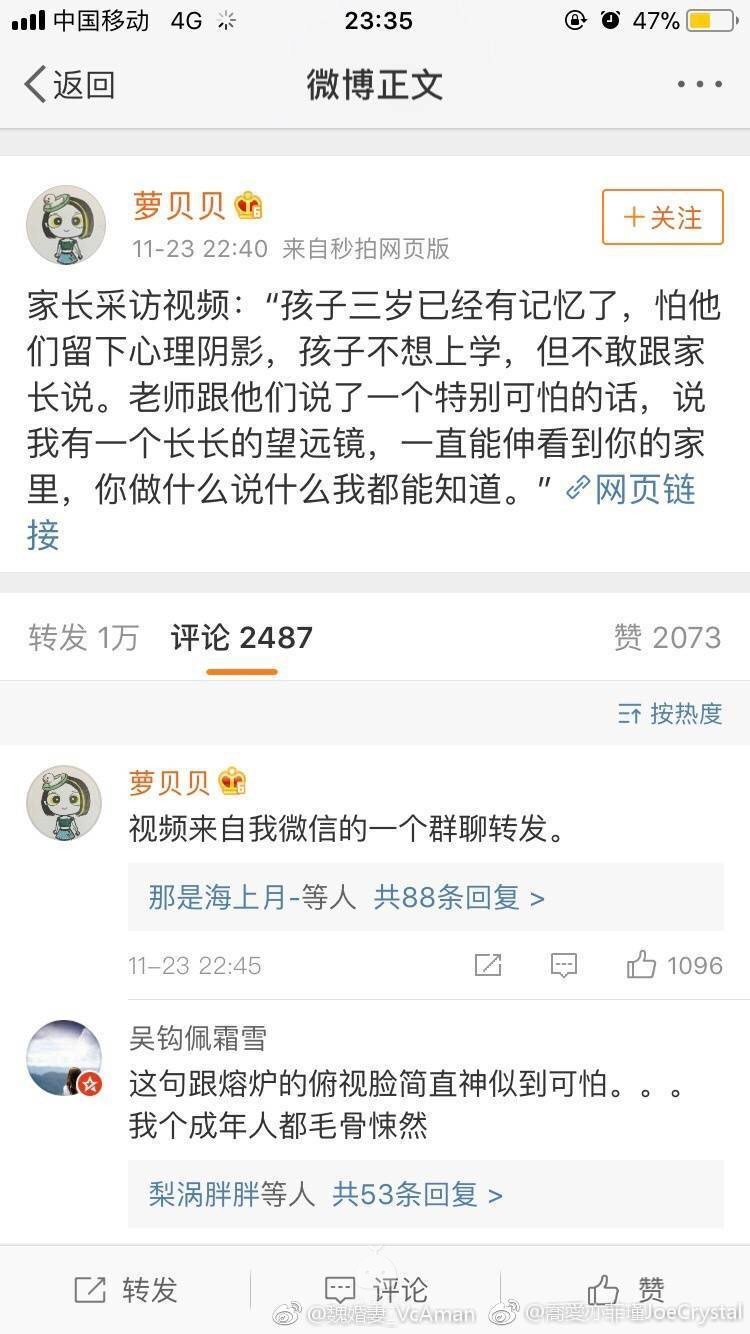Open 吴钩佩霜雪's profile avatar

click(65, 1058)
